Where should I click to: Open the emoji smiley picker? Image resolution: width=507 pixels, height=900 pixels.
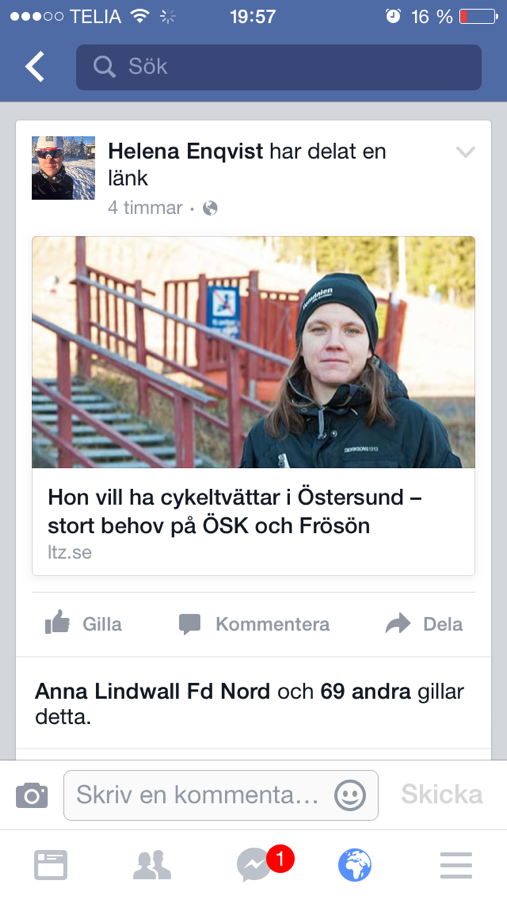[350, 796]
